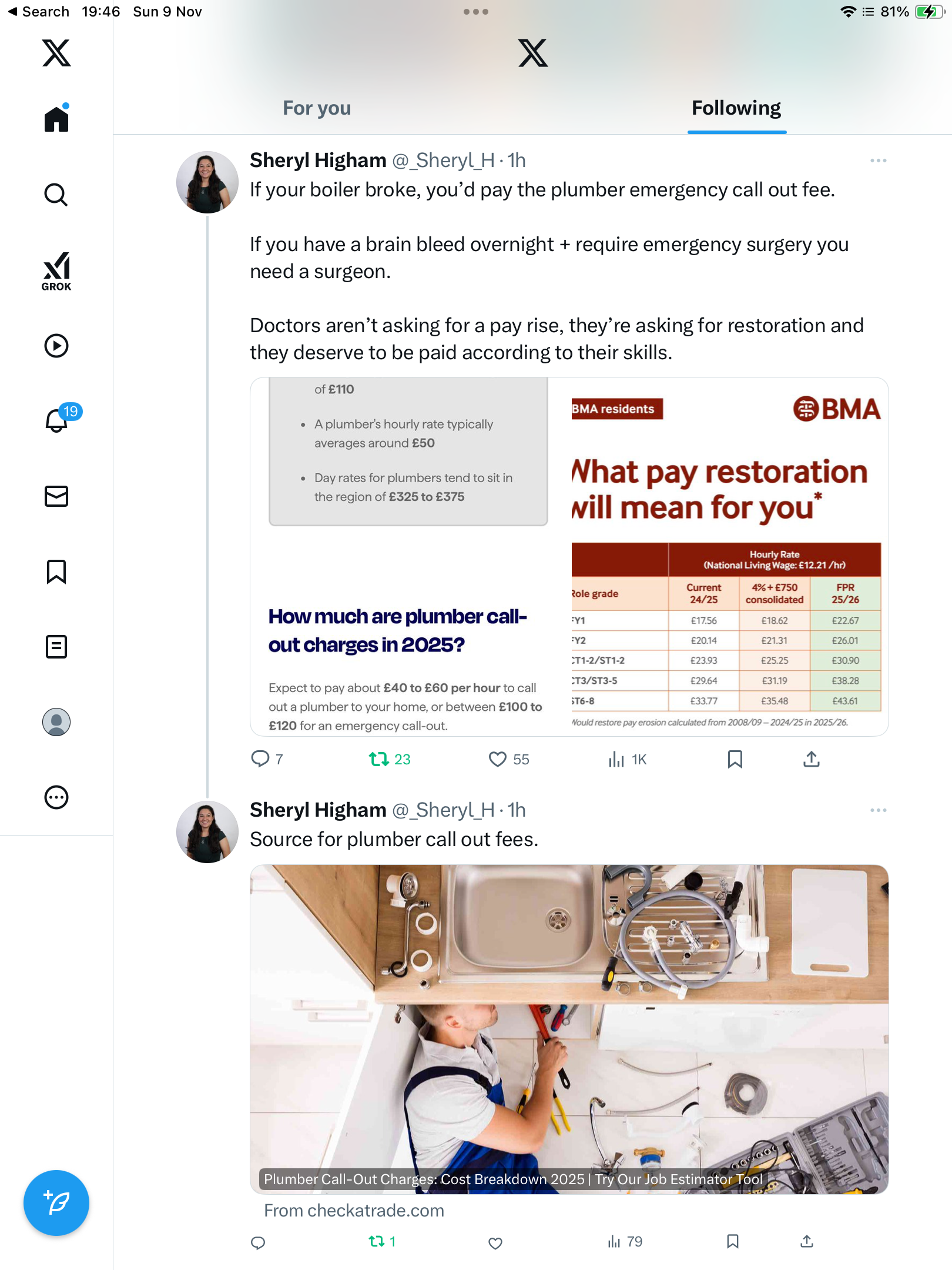Open saved bookmarks from sidebar

click(x=56, y=571)
